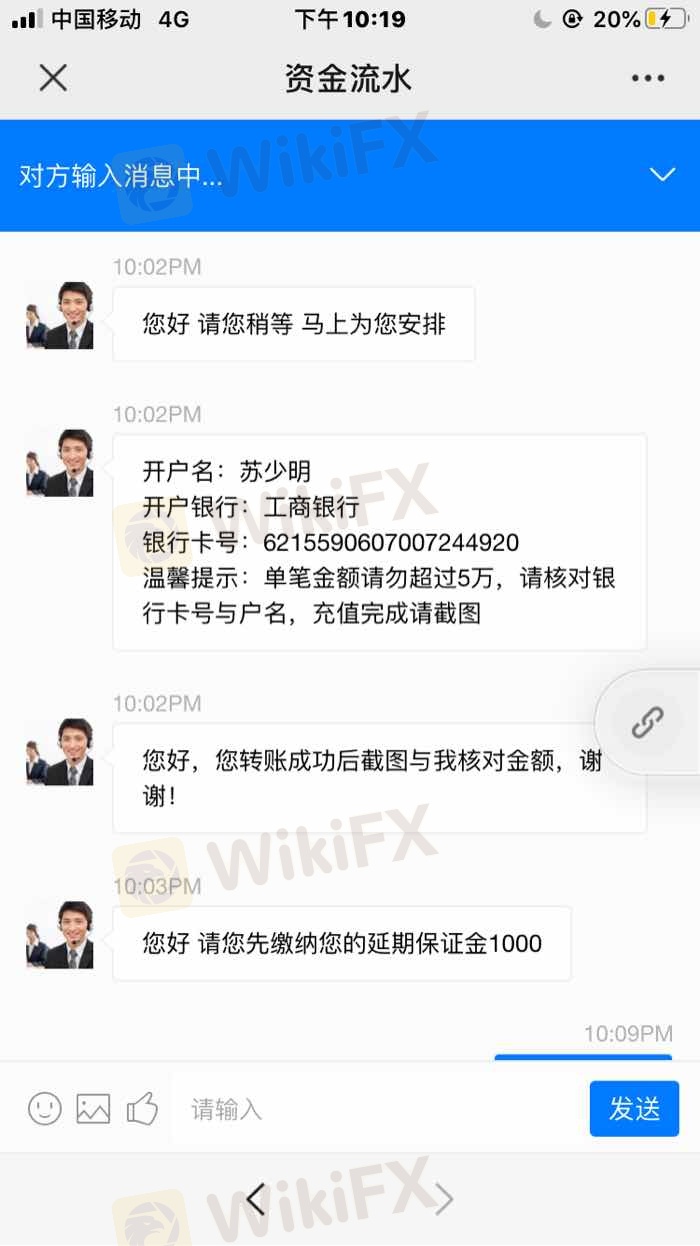Image resolution: width=700 pixels, height=1246 pixels.
Task: Tap the floating link icon button
Action: pos(648,722)
